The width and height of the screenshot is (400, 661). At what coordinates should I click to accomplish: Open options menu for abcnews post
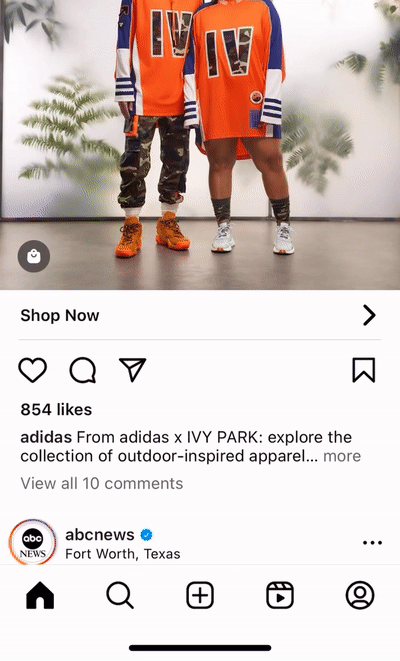tap(372, 543)
